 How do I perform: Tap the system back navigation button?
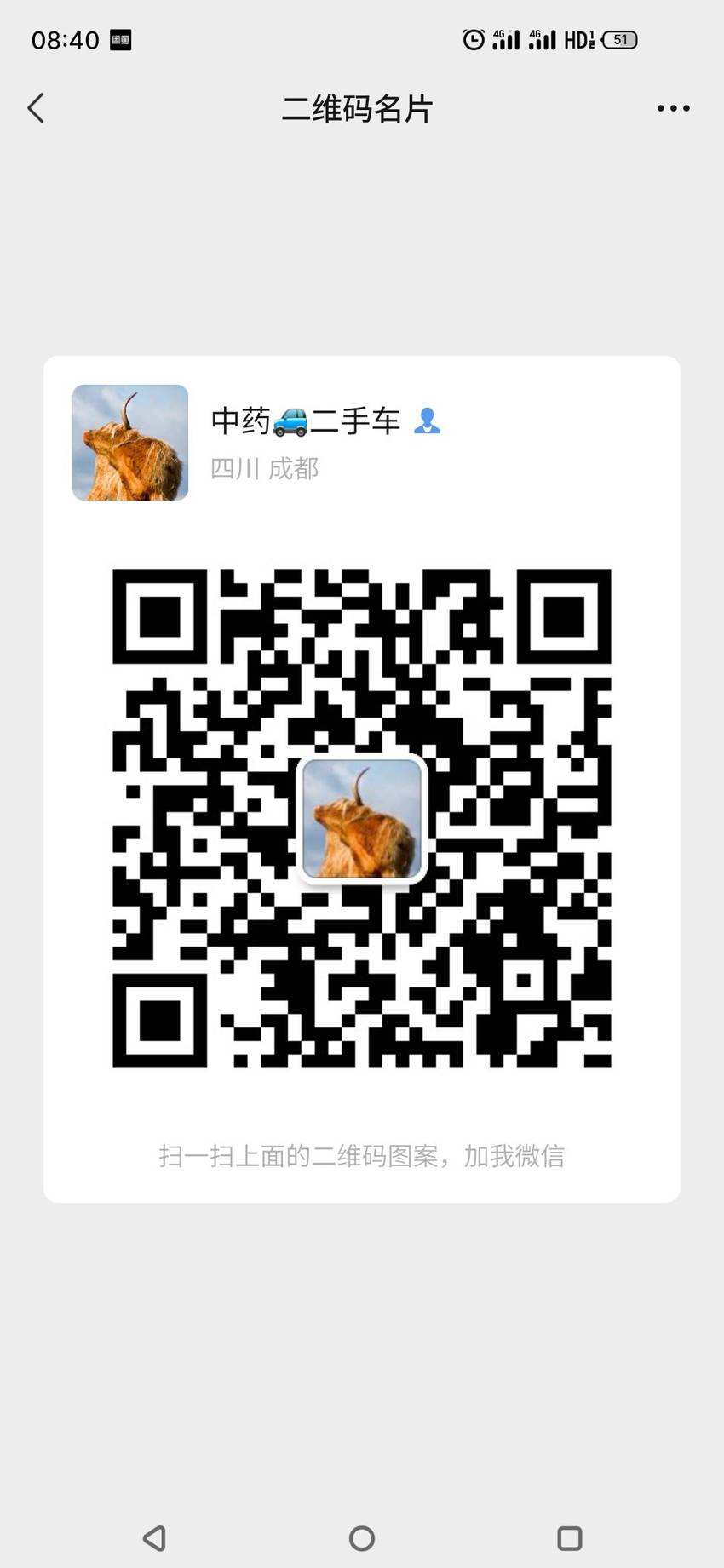tap(154, 1537)
